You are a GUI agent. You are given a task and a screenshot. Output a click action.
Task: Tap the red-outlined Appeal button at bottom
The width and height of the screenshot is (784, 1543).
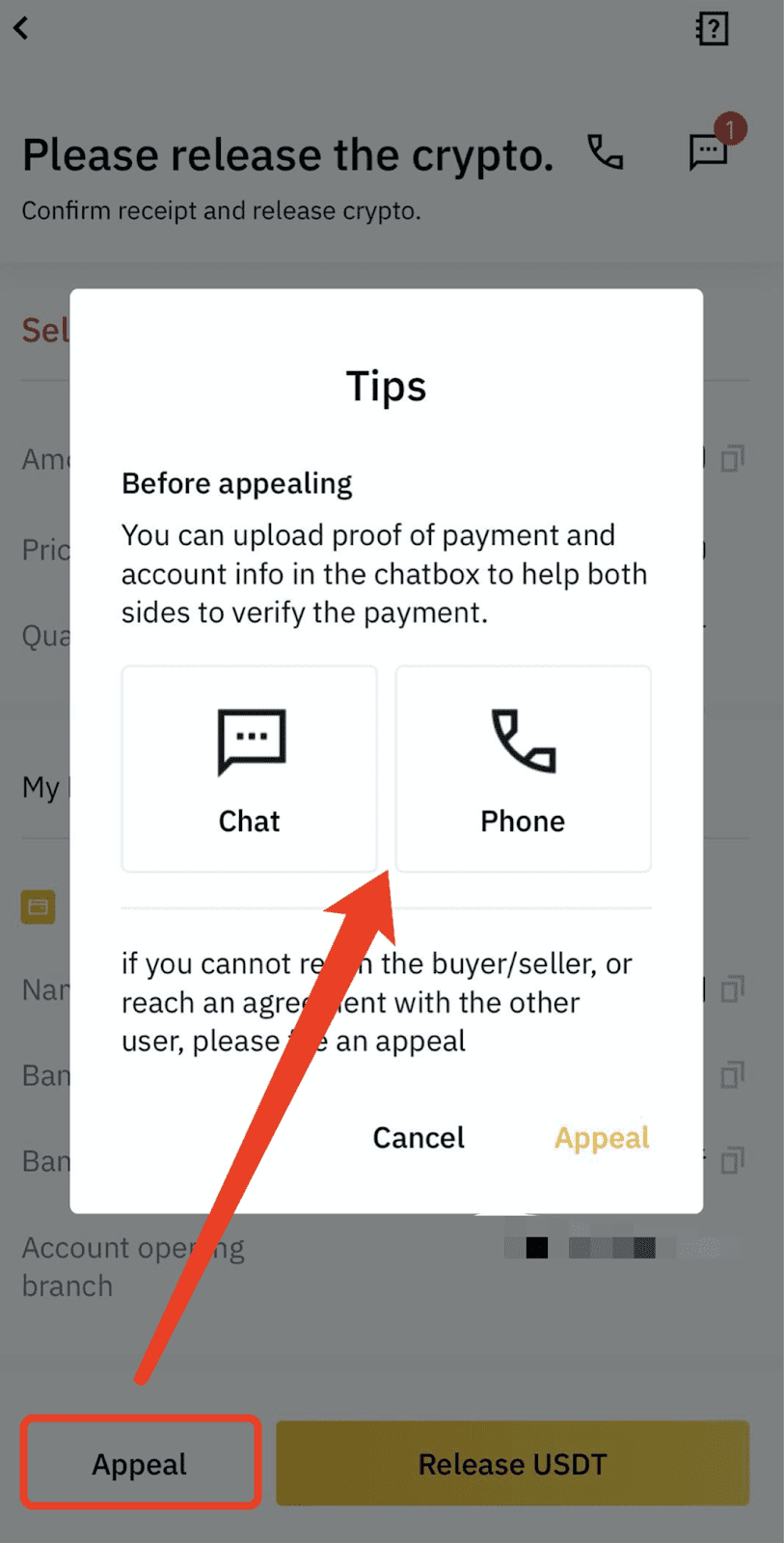coord(141,1463)
